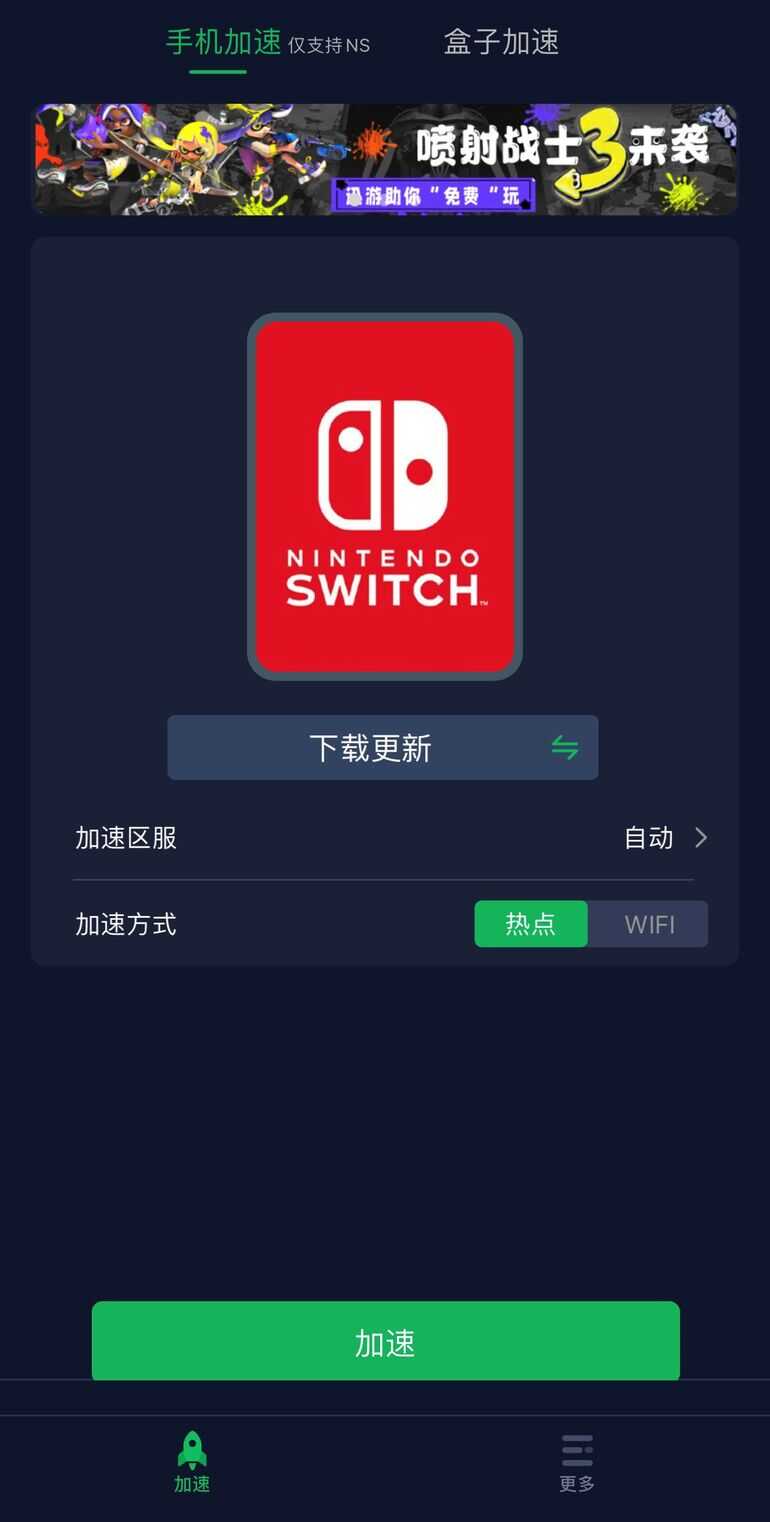Choose 热点 as acceleration method
The image size is (770, 1522).
point(530,924)
